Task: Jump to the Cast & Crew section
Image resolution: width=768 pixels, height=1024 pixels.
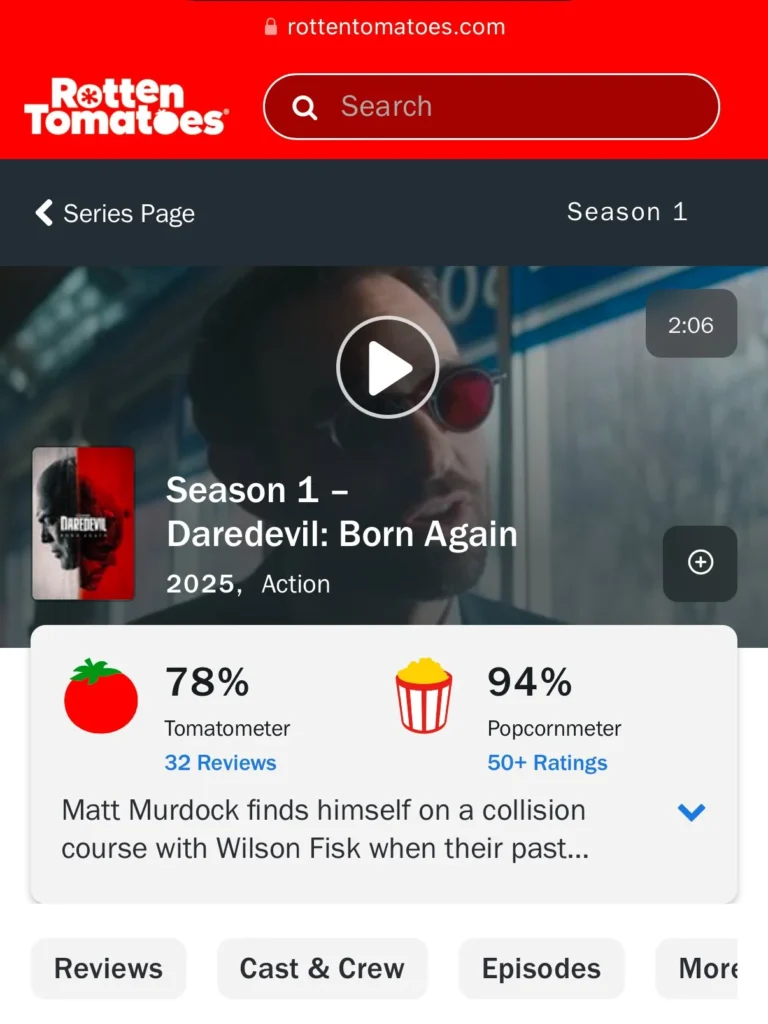Action: pos(322,968)
